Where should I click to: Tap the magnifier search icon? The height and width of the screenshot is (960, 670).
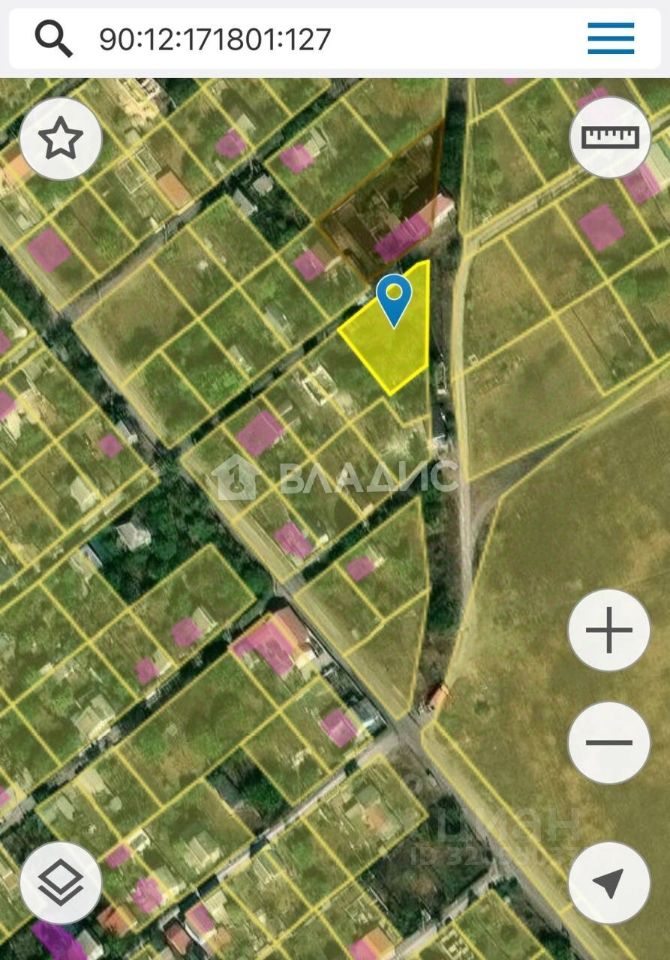click(x=54, y=39)
